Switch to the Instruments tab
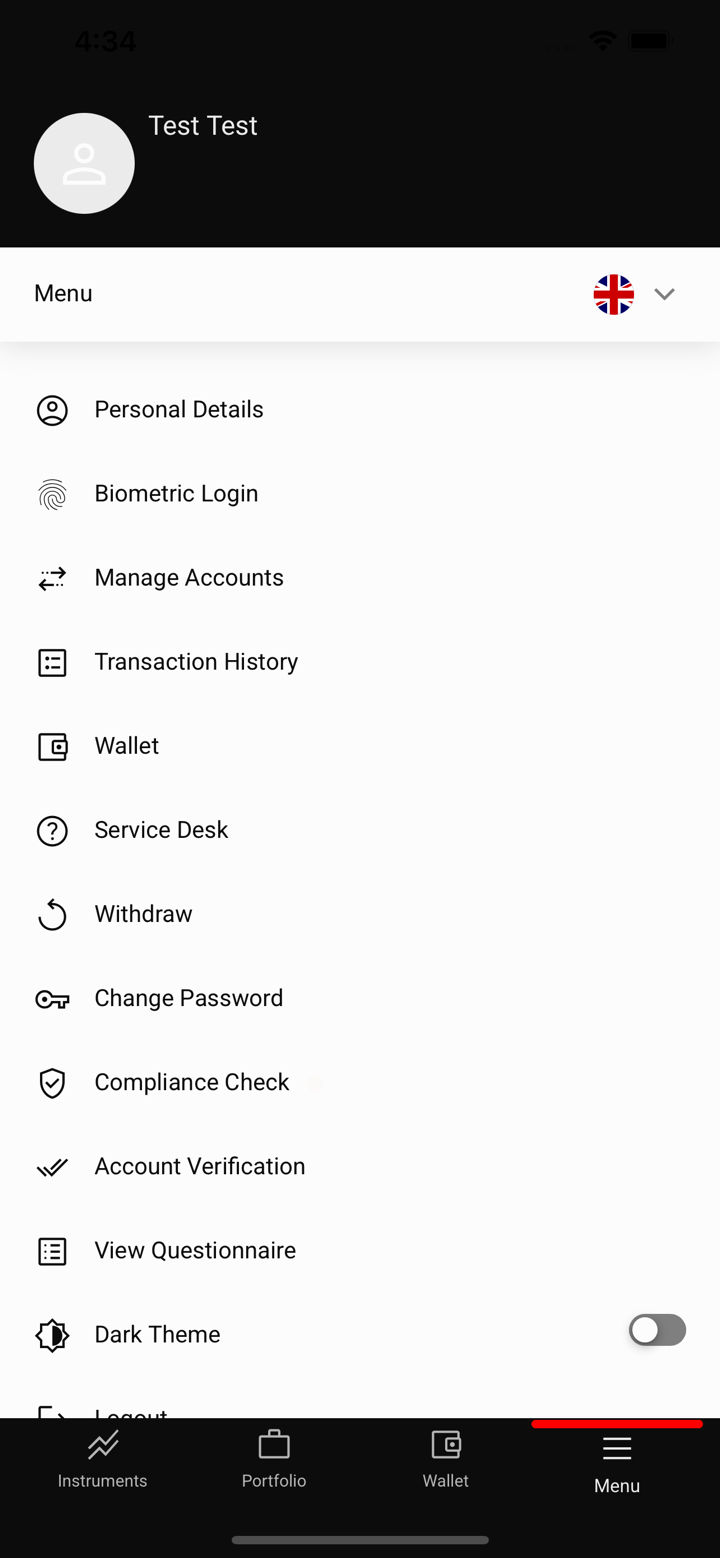 (102, 1460)
